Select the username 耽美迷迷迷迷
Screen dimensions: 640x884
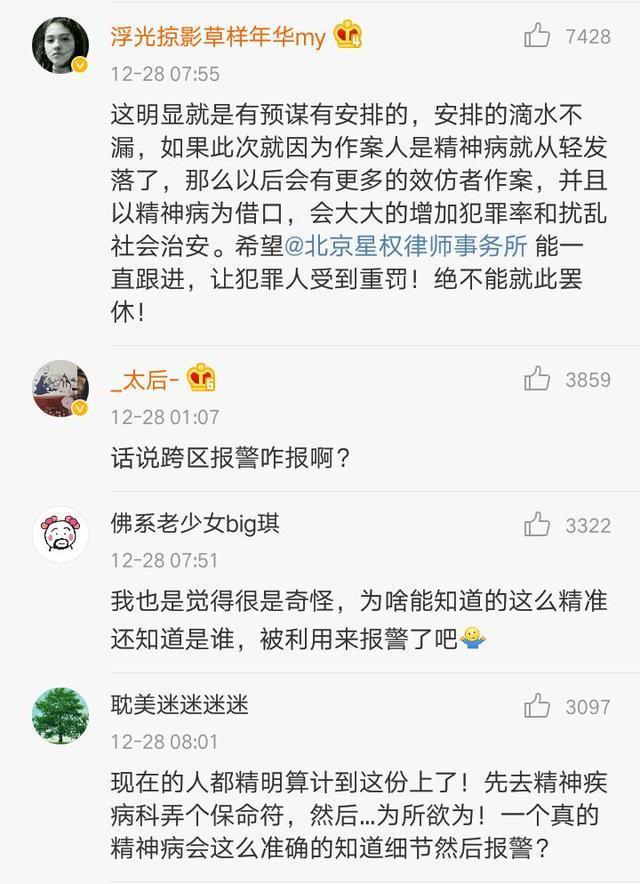click(180, 705)
